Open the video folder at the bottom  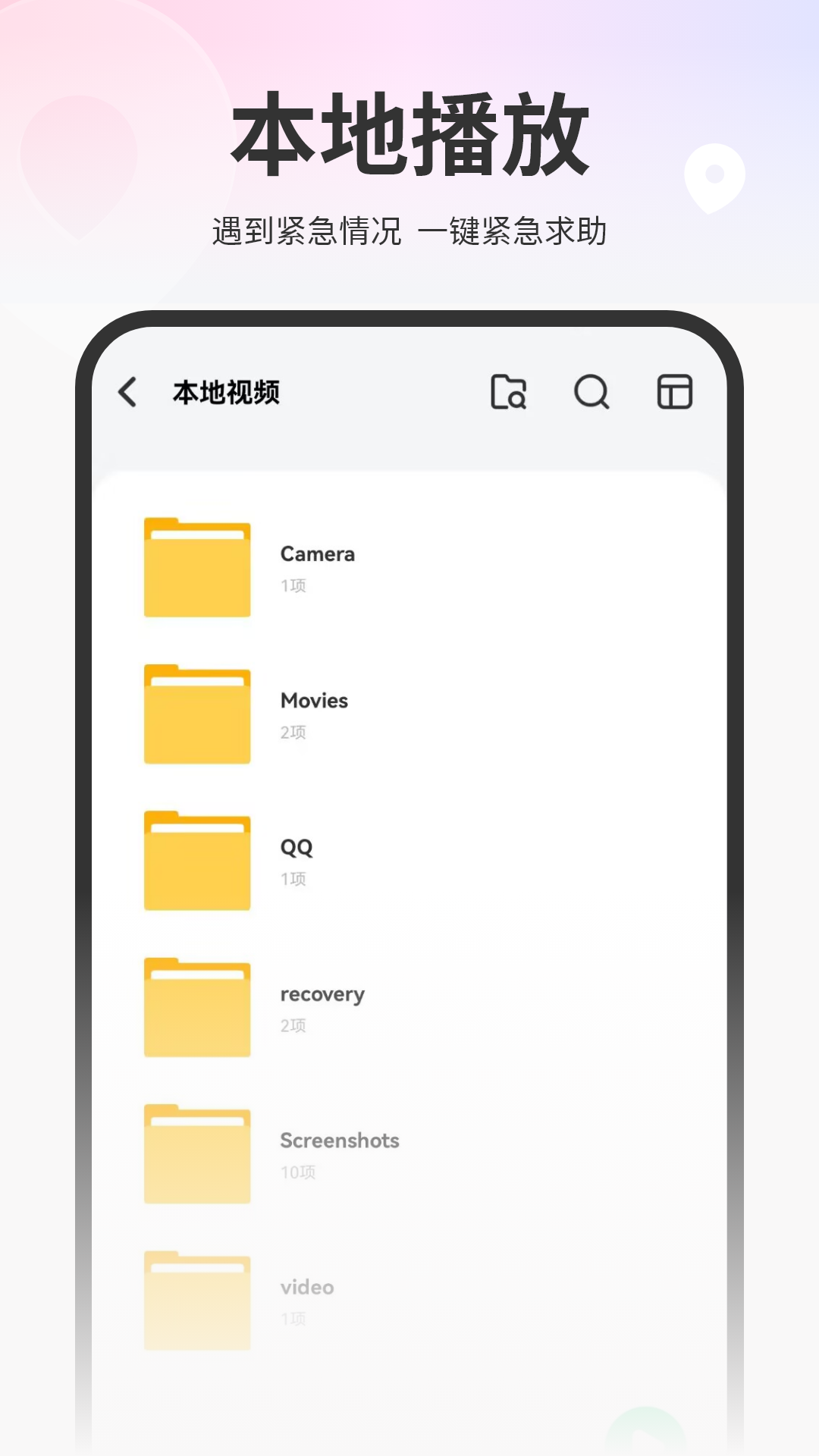click(306, 1287)
